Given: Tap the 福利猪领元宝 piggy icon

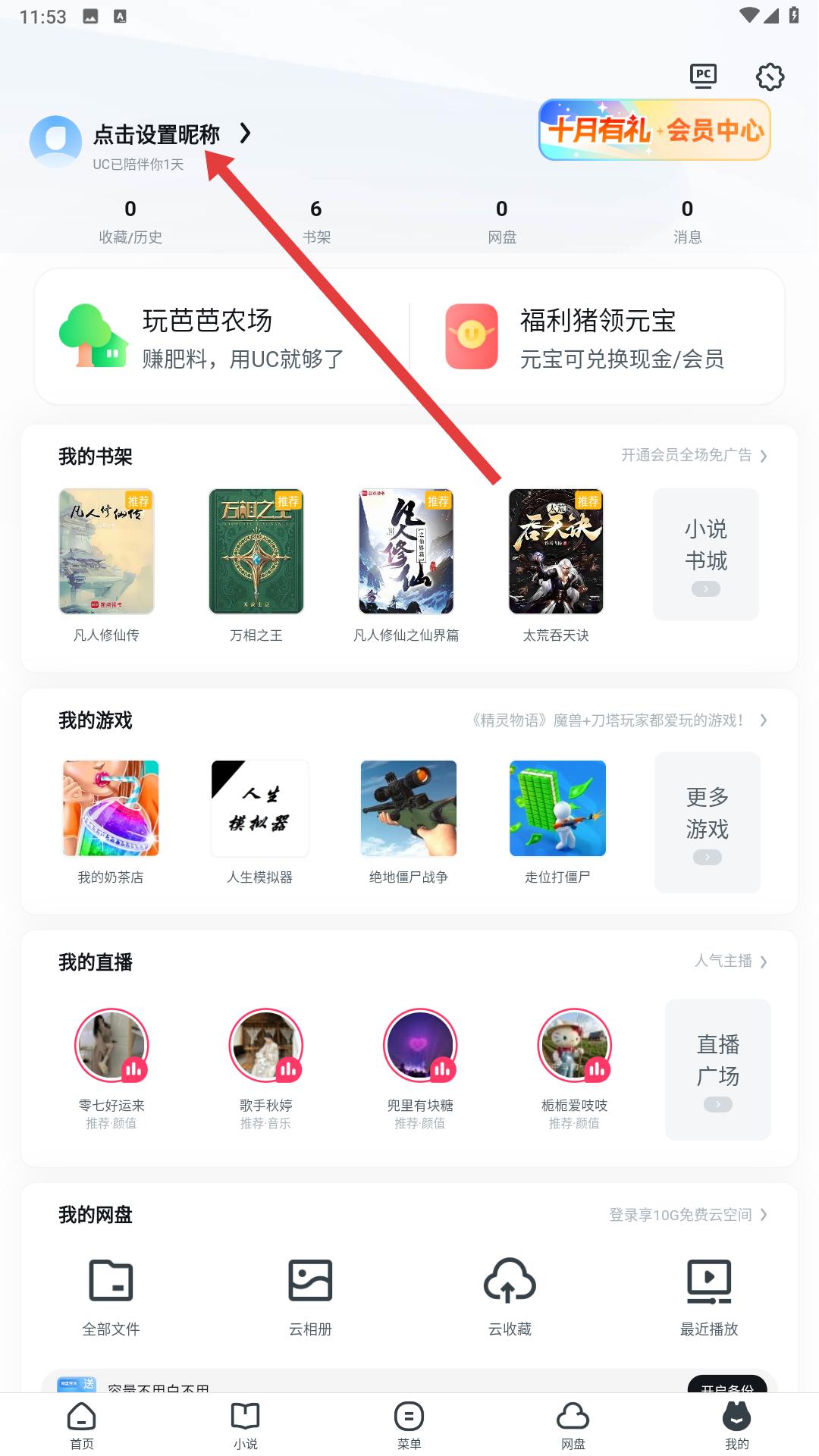Looking at the screenshot, I should point(471,336).
